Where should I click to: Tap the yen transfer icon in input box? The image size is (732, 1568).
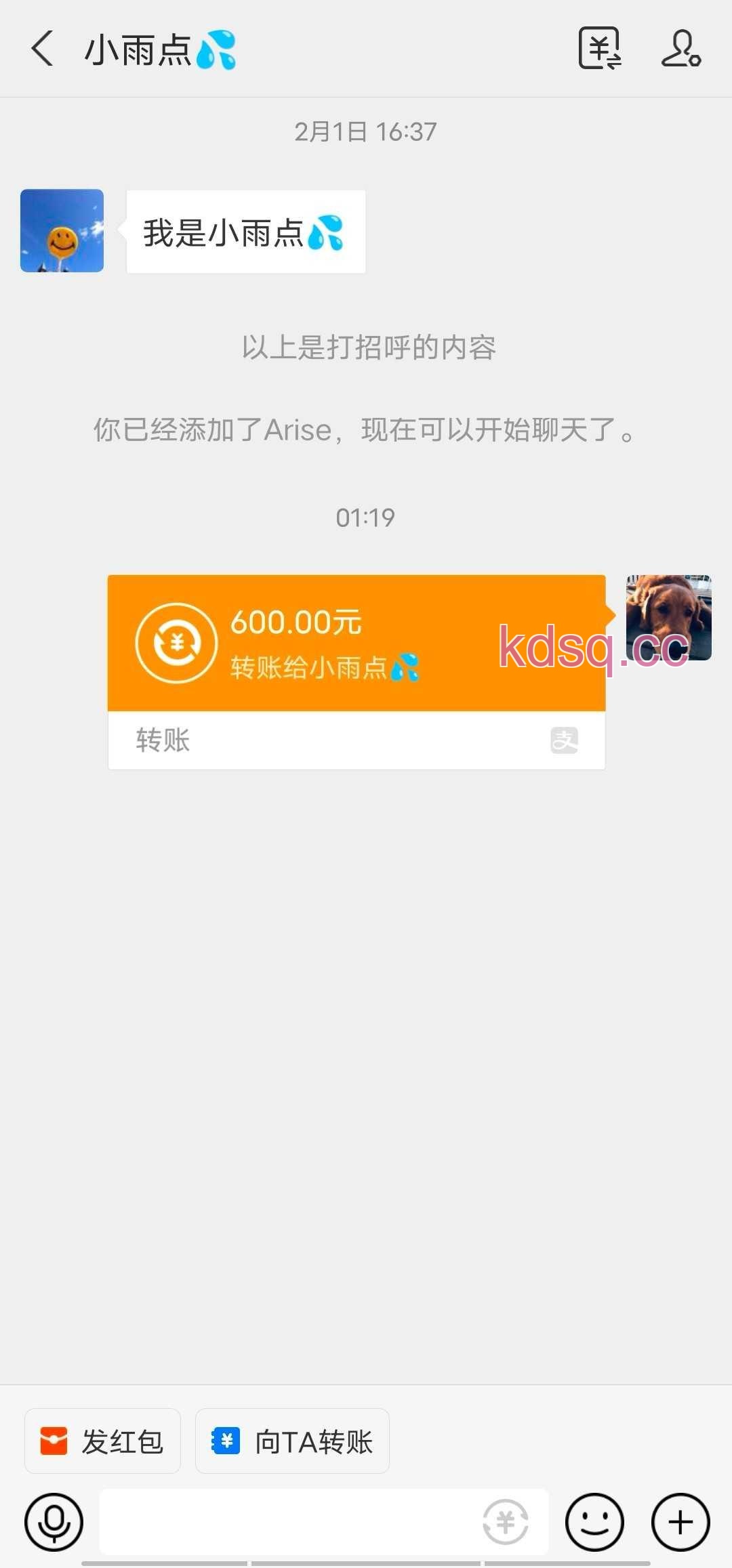point(505,1522)
